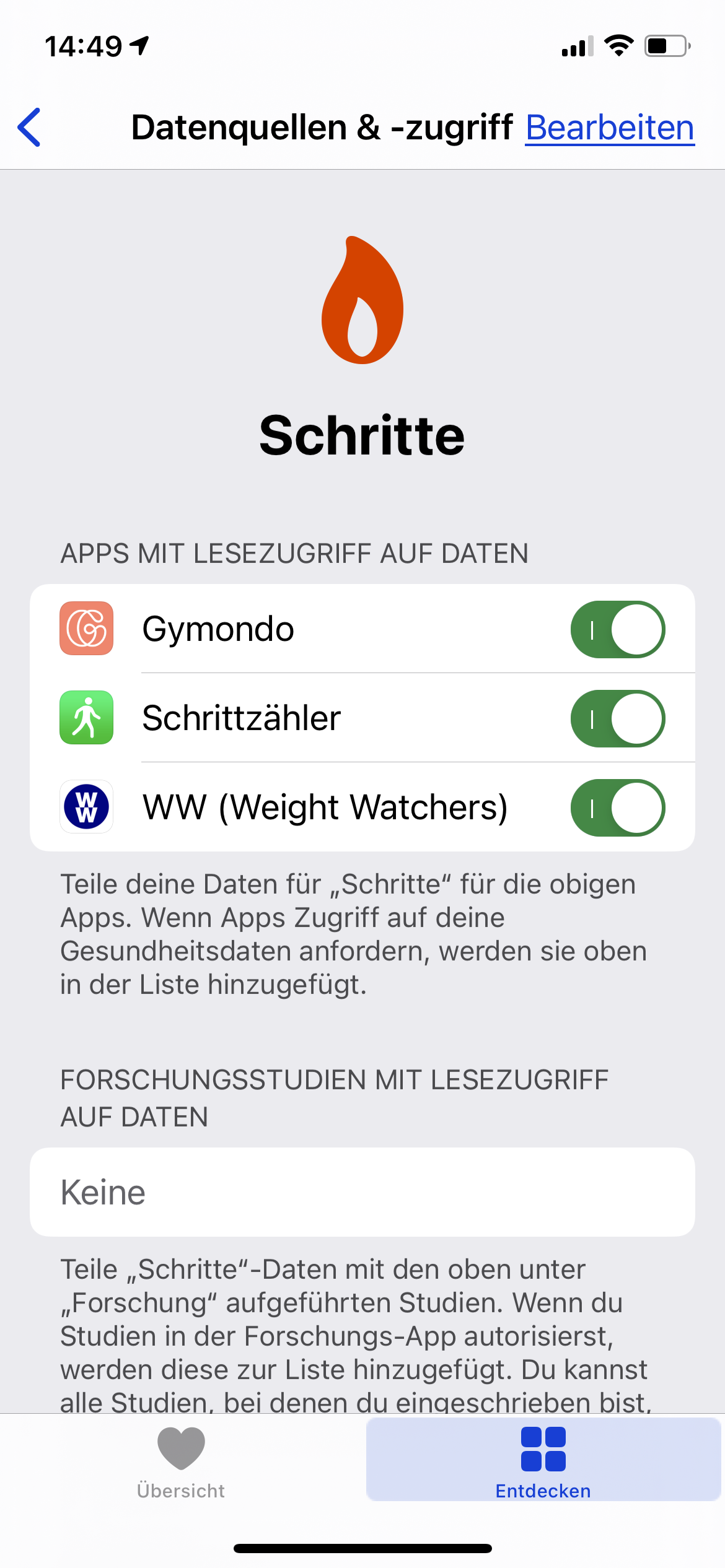Turn off Schrittzähler read access
This screenshot has height=1568, width=725.
coord(617,718)
